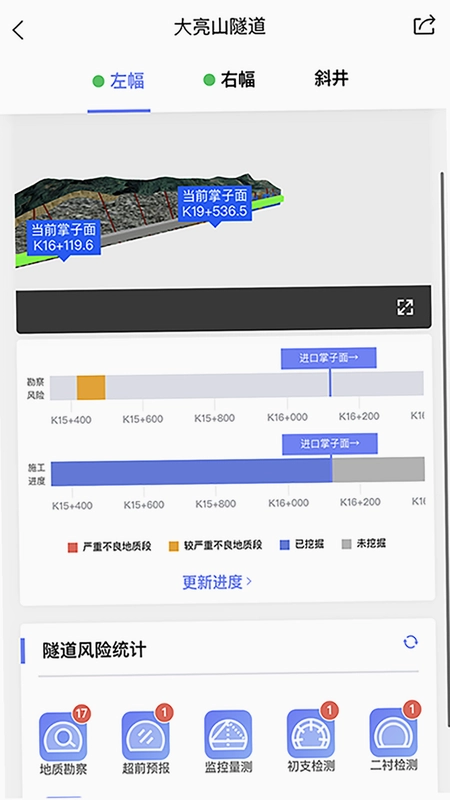Tap the K19+536.5 当前掌子面 marker

(x=215, y=204)
